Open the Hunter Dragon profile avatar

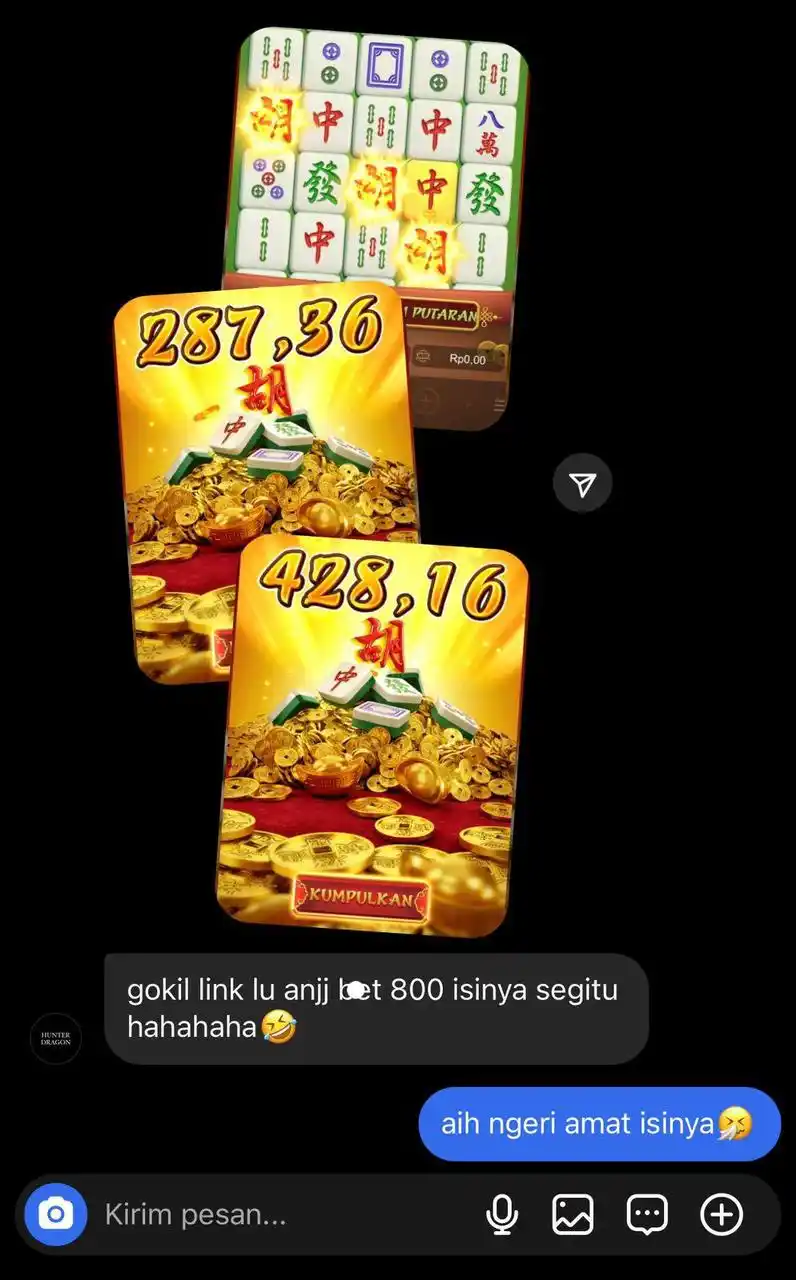point(56,1038)
